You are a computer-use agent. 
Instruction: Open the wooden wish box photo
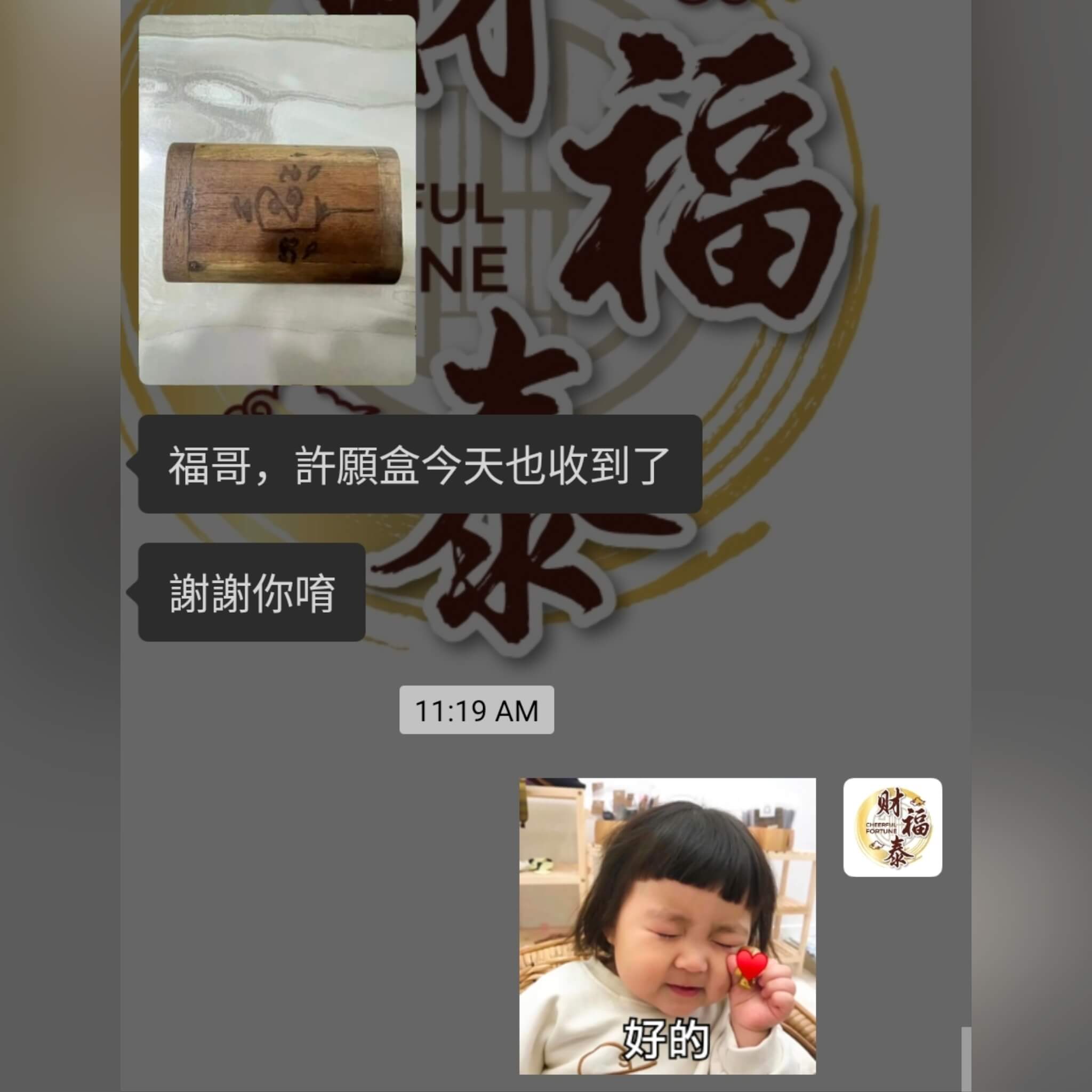point(277,199)
